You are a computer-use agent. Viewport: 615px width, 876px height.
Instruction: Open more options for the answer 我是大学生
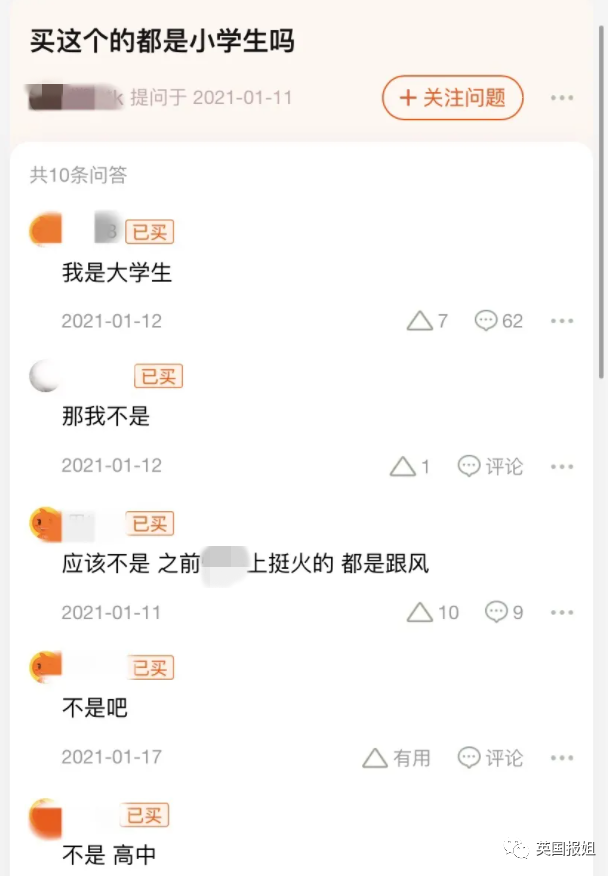point(562,322)
